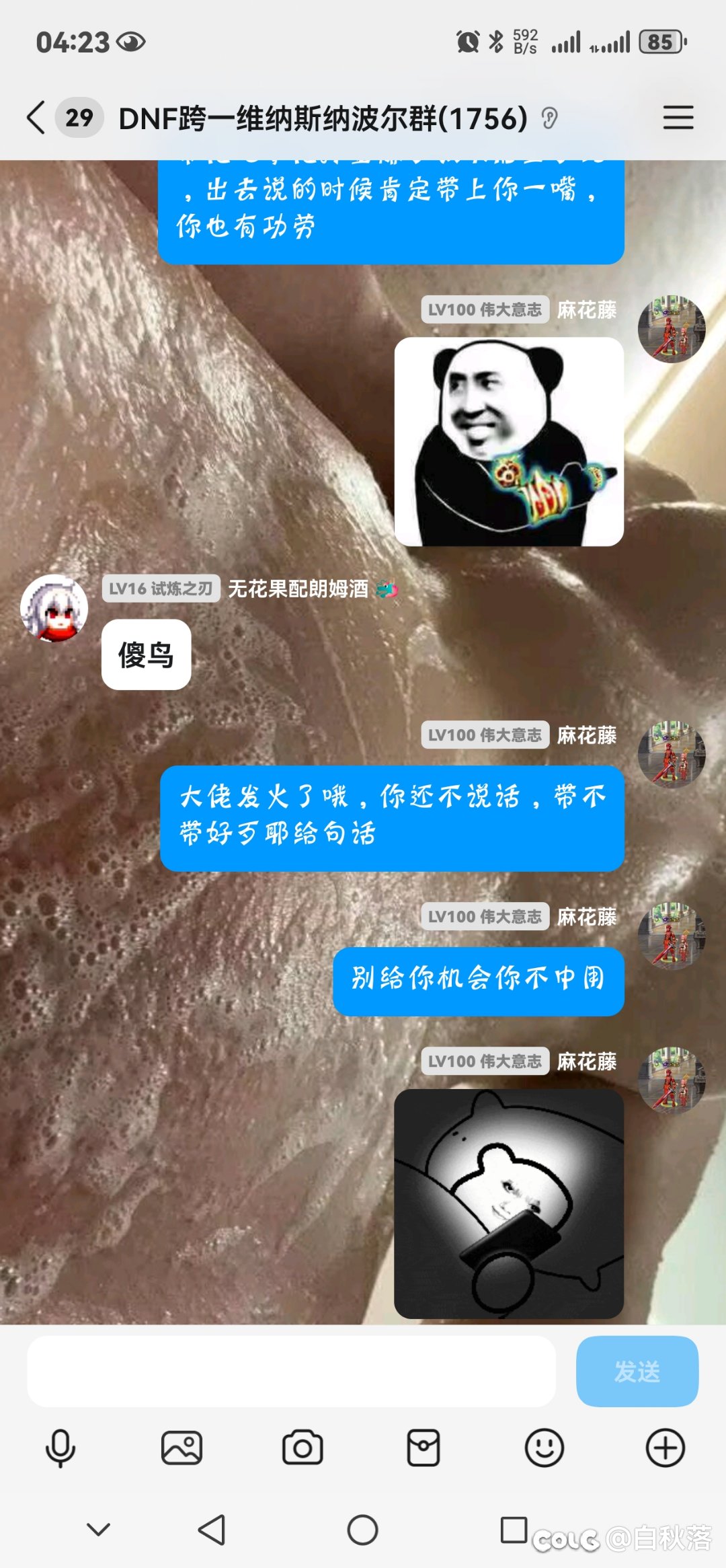Open the photo gallery picker

(x=182, y=1448)
